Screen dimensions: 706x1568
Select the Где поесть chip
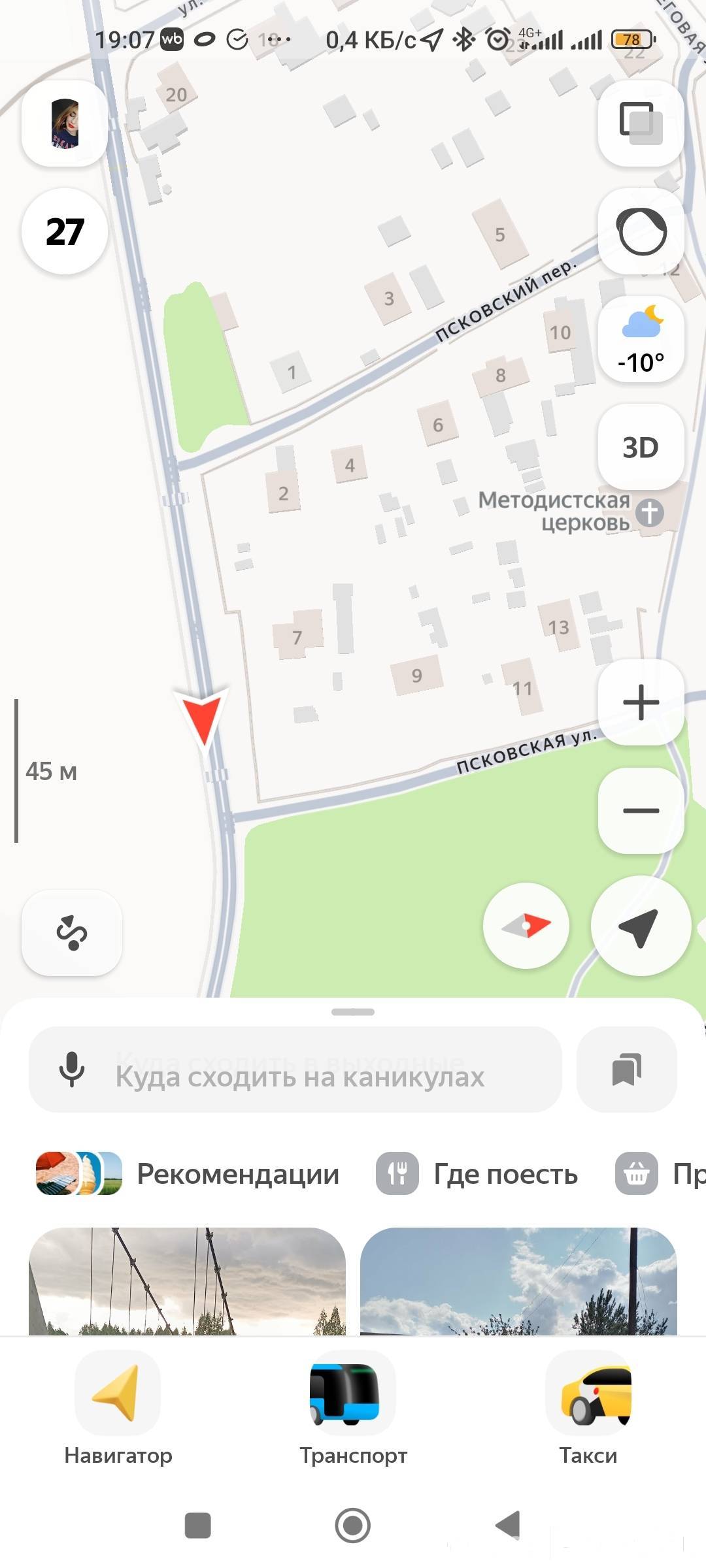click(477, 1174)
